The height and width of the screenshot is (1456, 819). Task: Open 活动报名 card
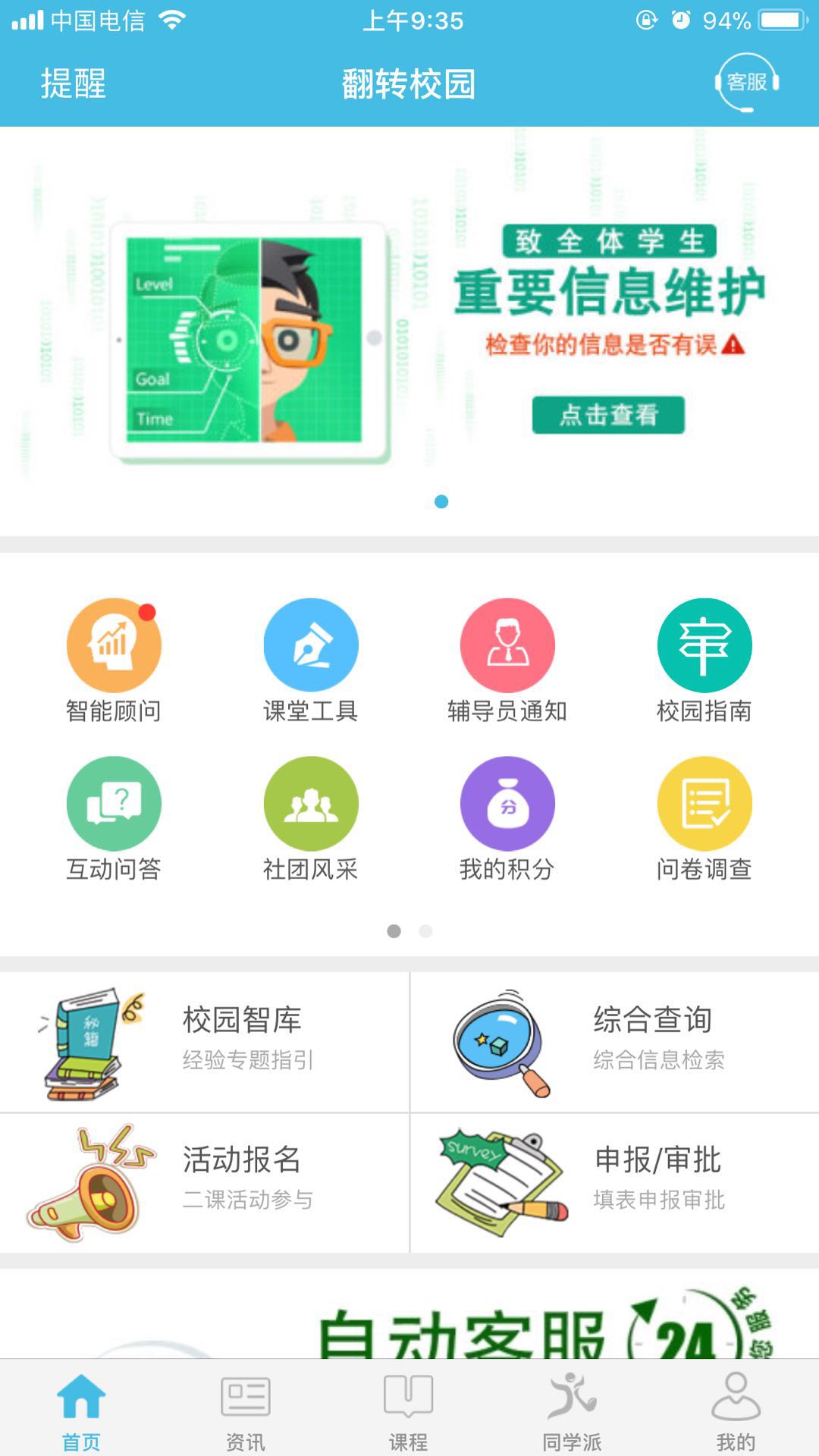pyautogui.click(x=205, y=1182)
